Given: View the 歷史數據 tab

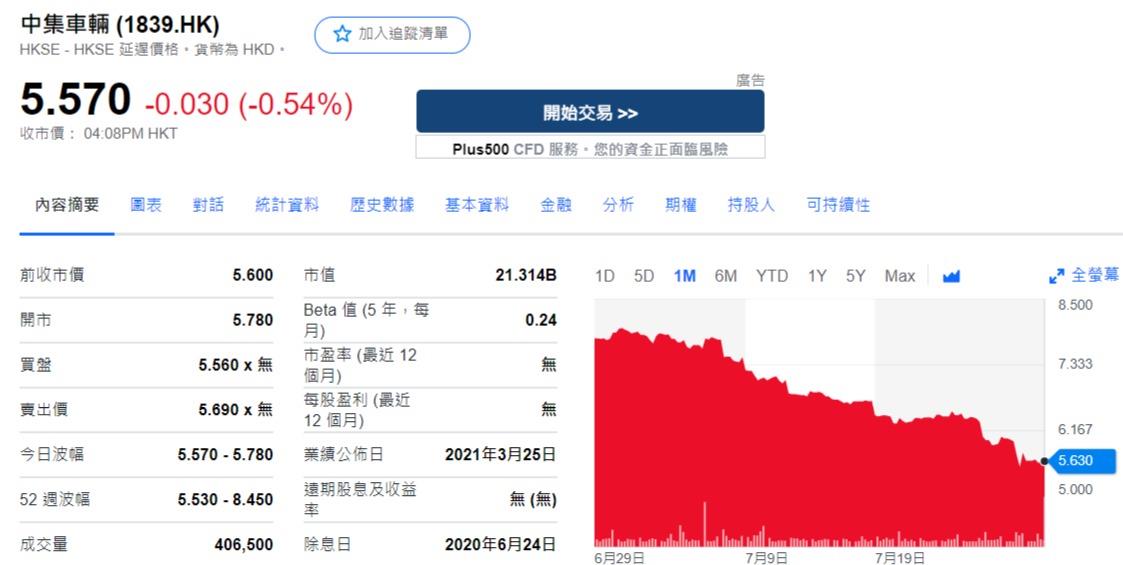Looking at the screenshot, I should pos(382,205).
